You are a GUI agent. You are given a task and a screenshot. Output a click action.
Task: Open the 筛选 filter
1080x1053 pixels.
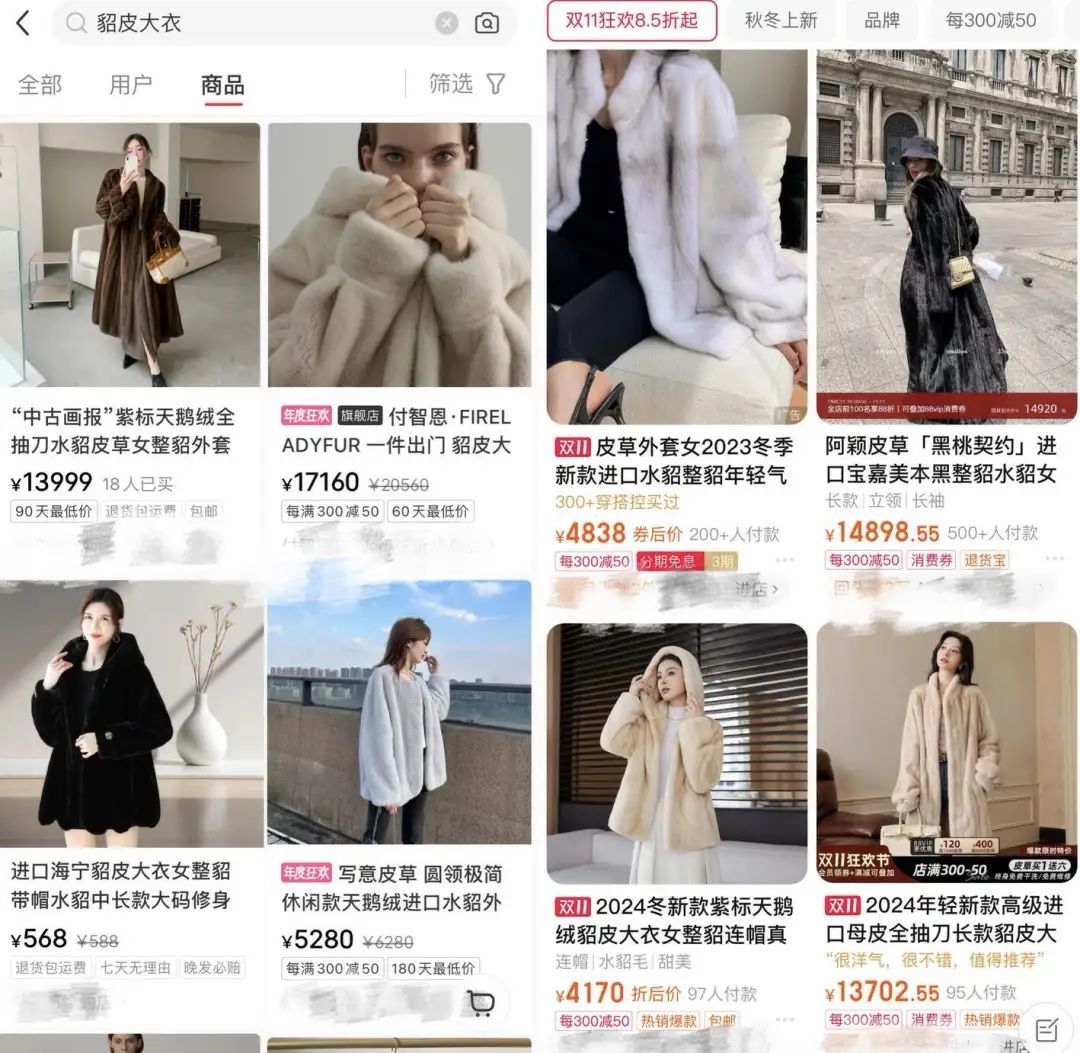pyautogui.click(x=467, y=84)
